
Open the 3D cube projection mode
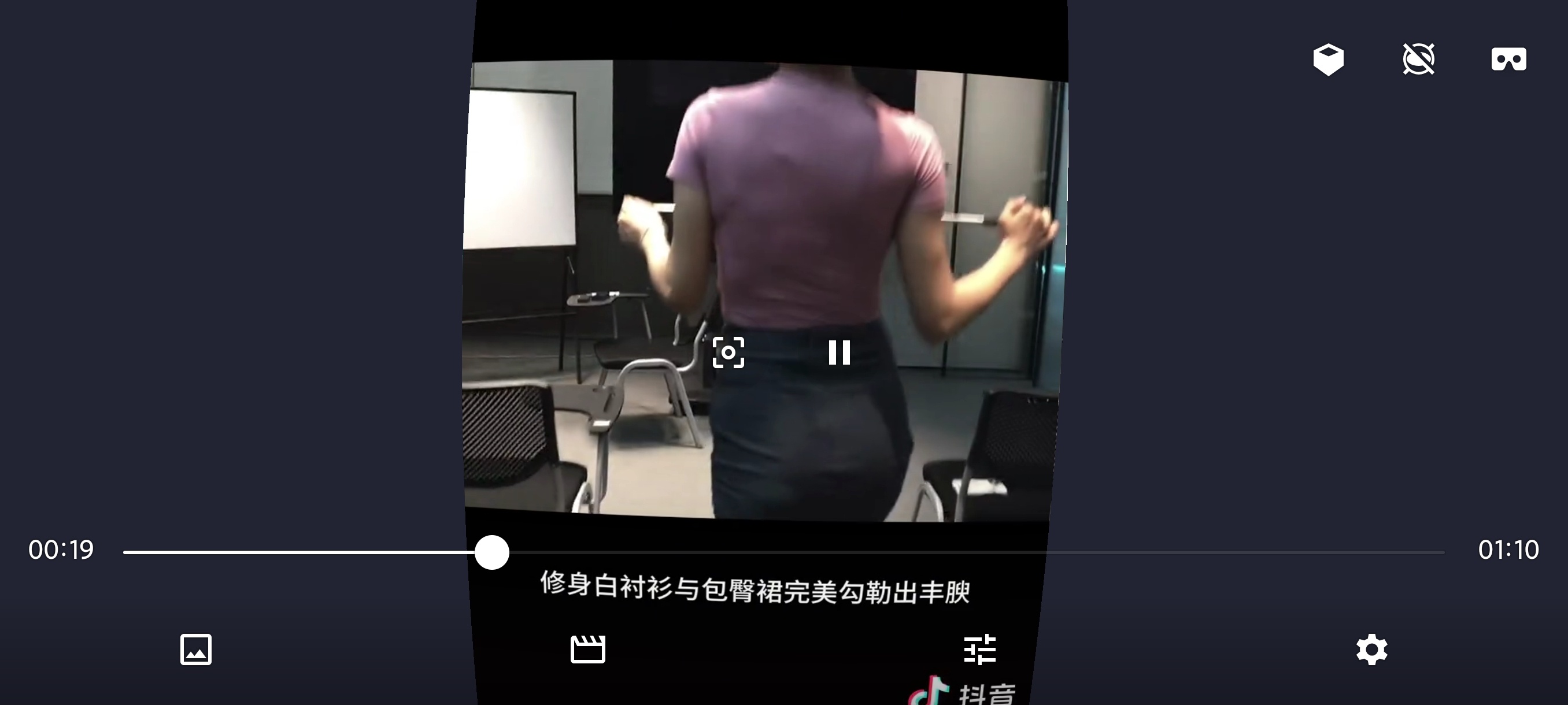[x=1328, y=60]
